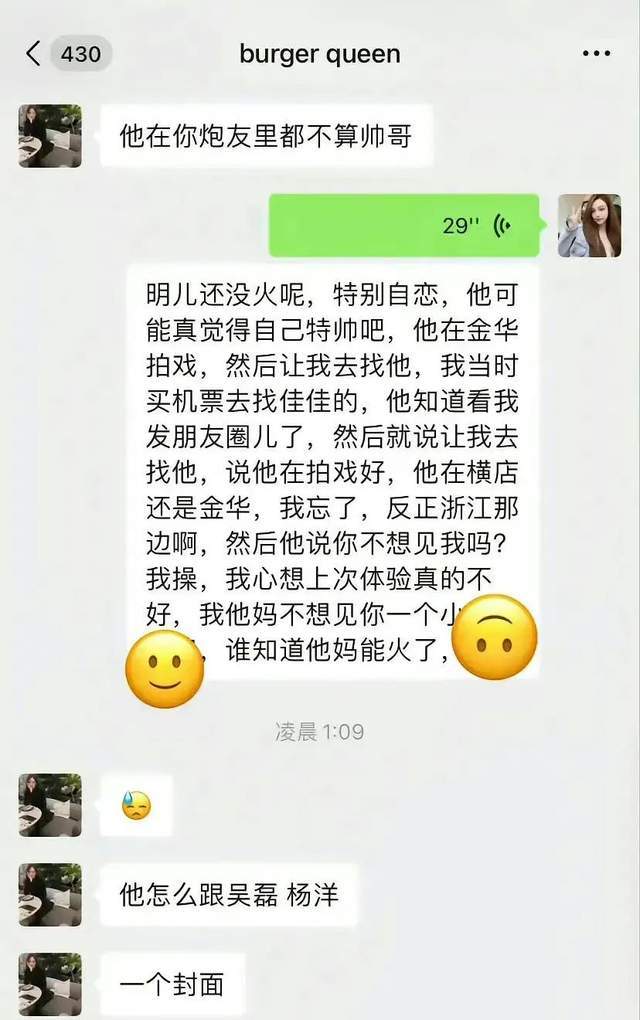Play the 29-second voice message
Screen dimensions: 640x1020
click(404, 225)
